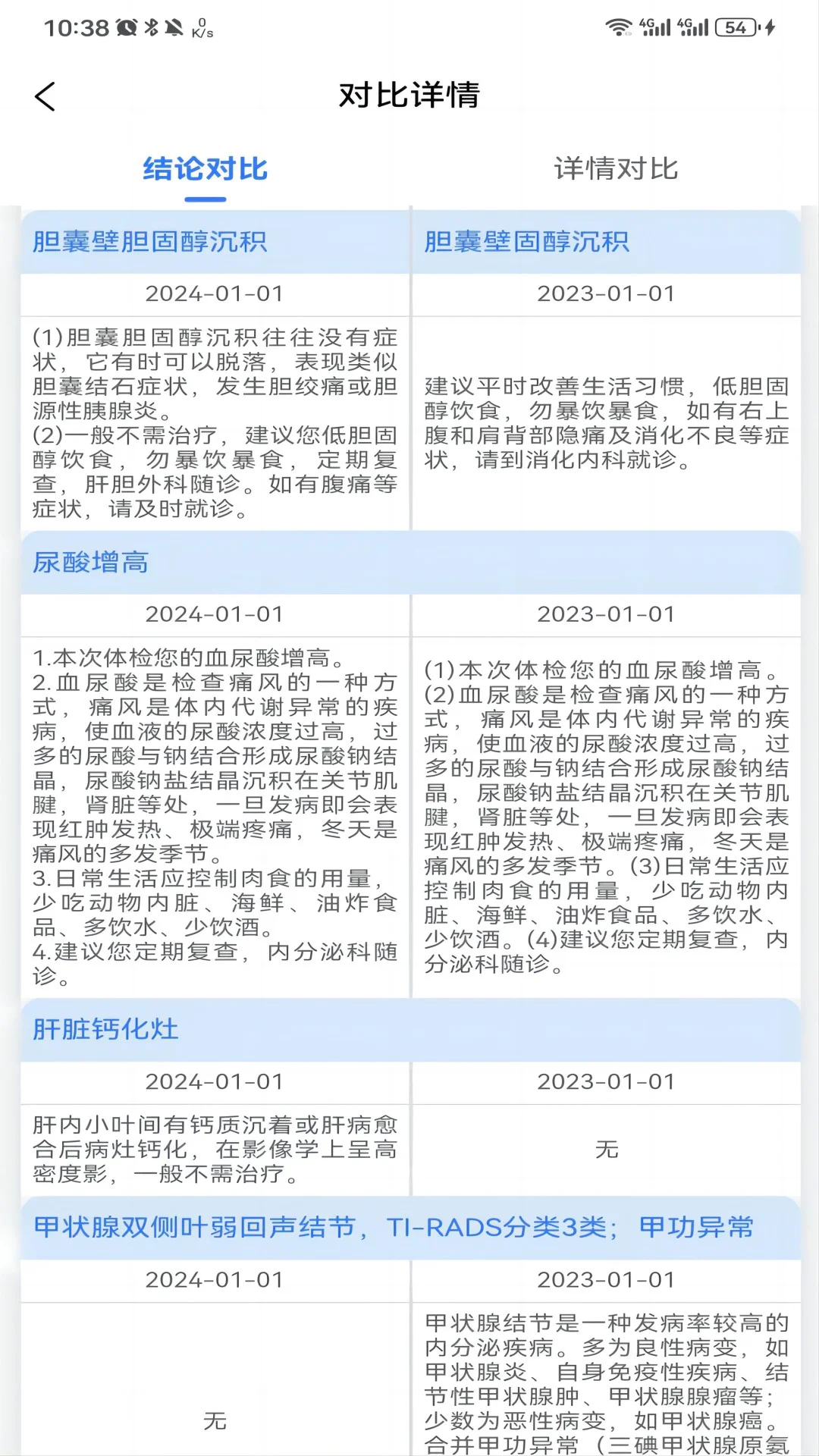Tap the back arrow to exit comparison
The height and width of the screenshot is (1456, 819).
pyautogui.click(x=45, y=97)
